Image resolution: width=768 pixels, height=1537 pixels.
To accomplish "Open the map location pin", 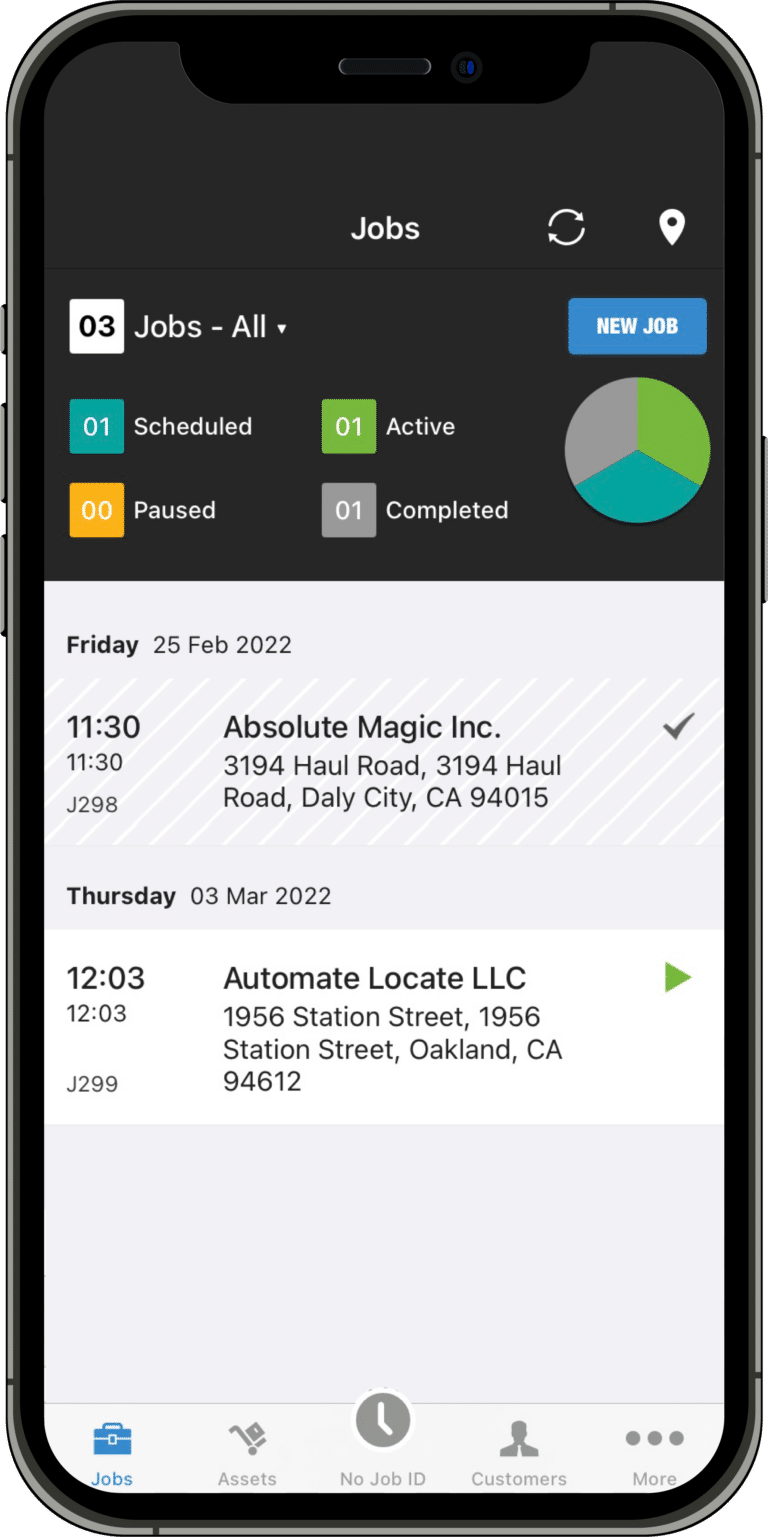I will point(672,227).
